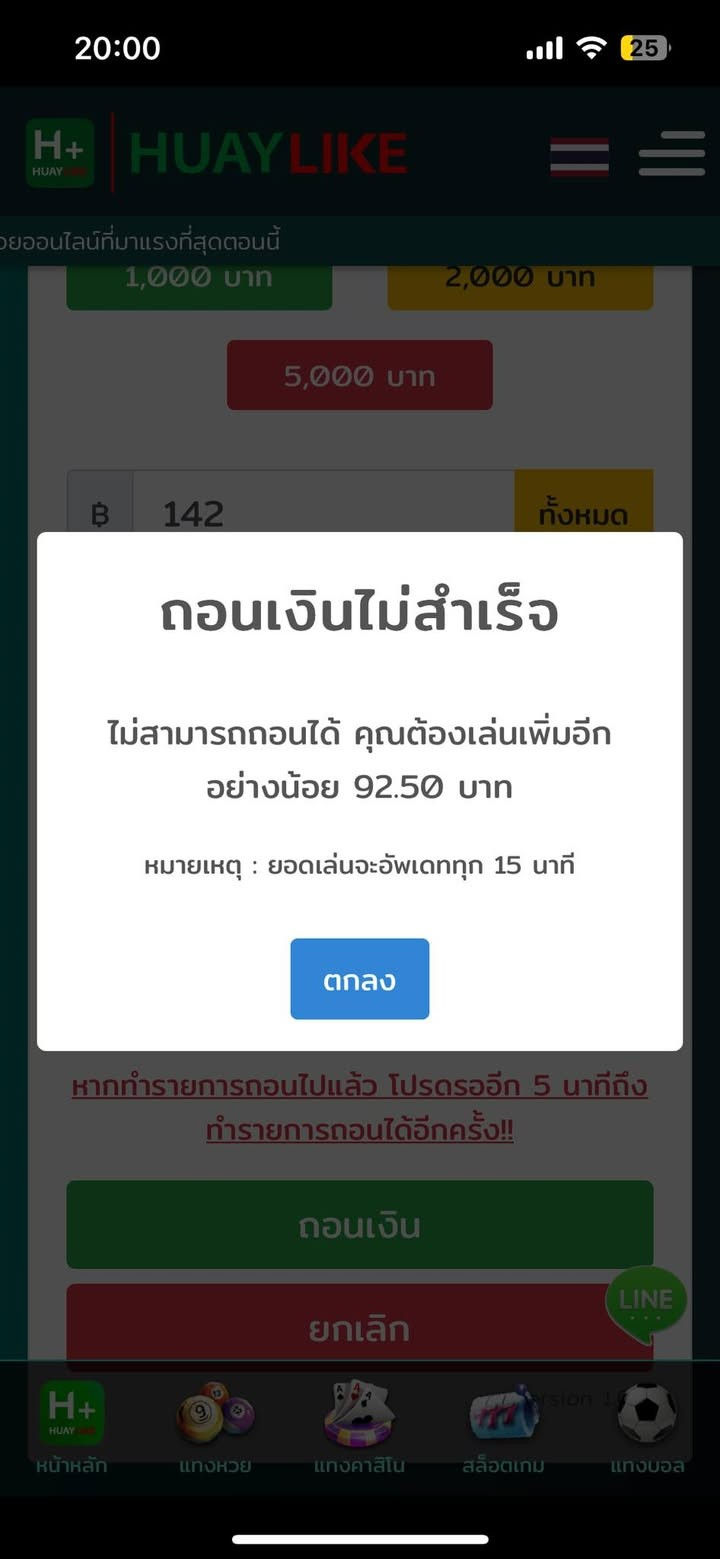The height and width of the screenshot is (1559, 720).
Task: Open the HUAYLIKE logo home link
Action: click(217, 154)
